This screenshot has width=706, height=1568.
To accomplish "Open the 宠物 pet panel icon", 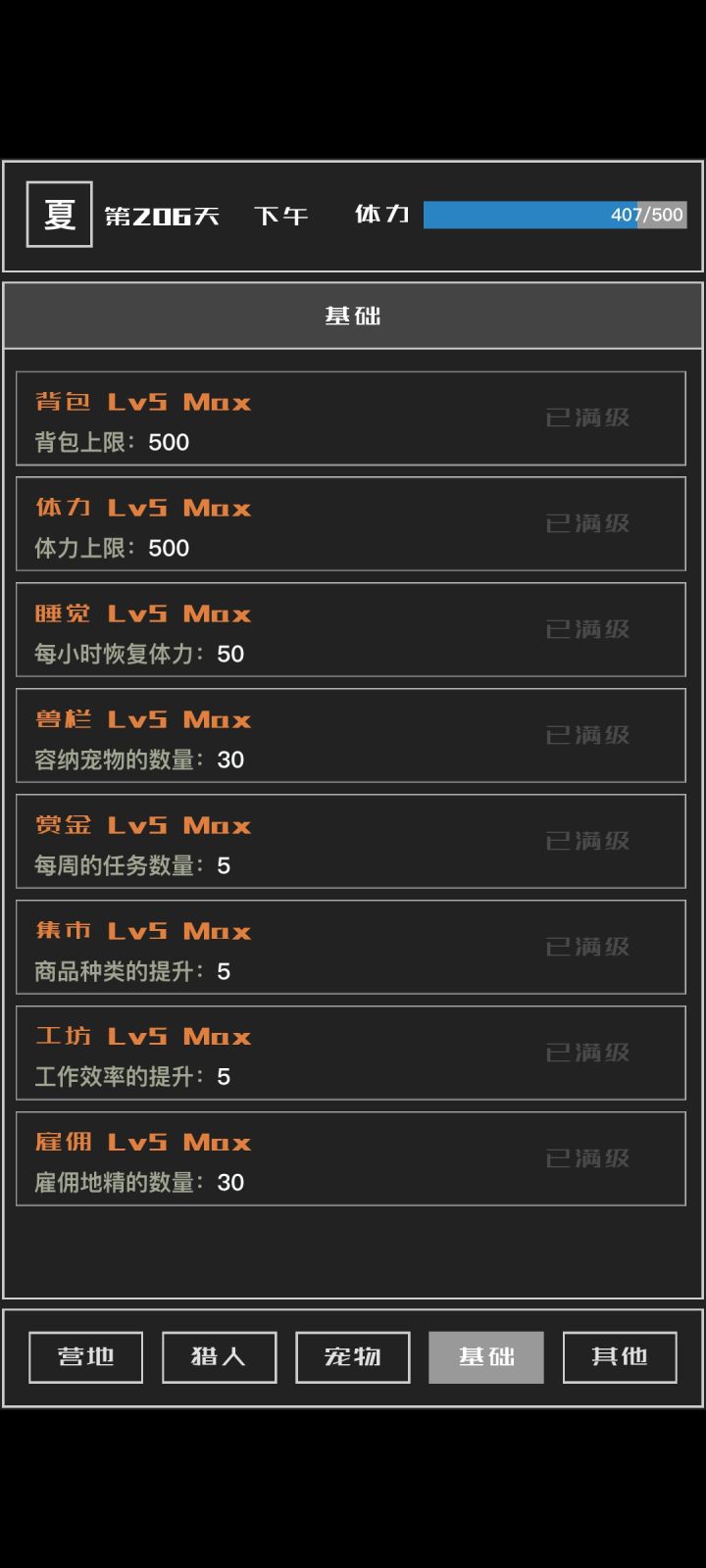I will 352,1356.
